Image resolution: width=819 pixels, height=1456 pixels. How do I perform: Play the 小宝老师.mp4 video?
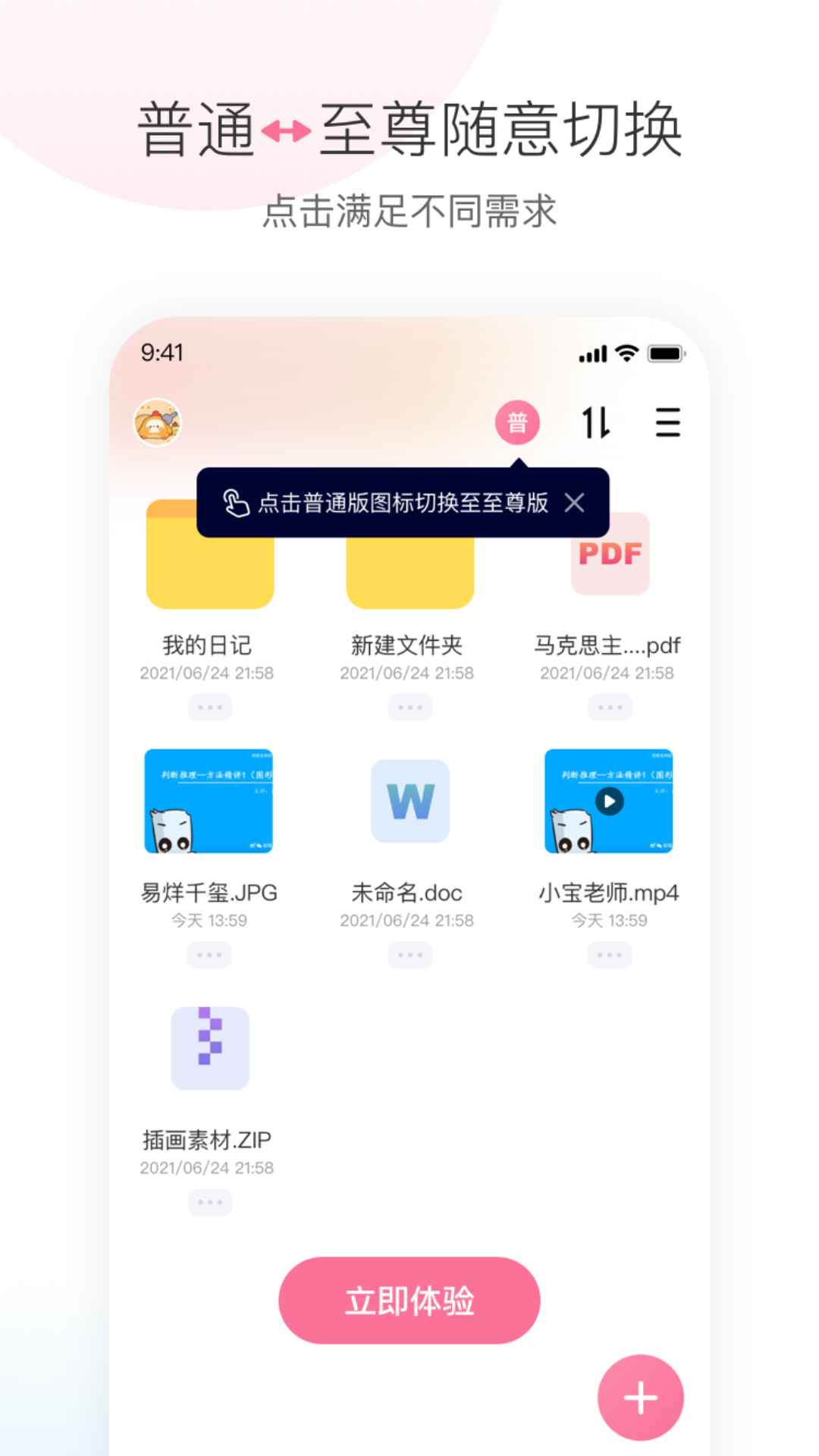click(x=609, y=802)
